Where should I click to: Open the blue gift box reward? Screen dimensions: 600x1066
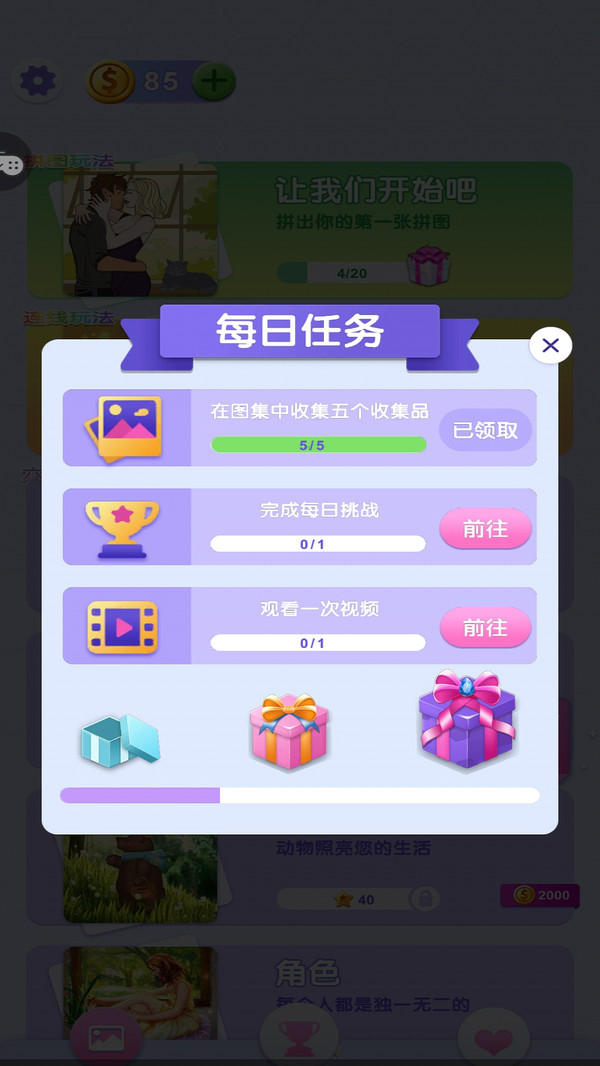point(119,740)
